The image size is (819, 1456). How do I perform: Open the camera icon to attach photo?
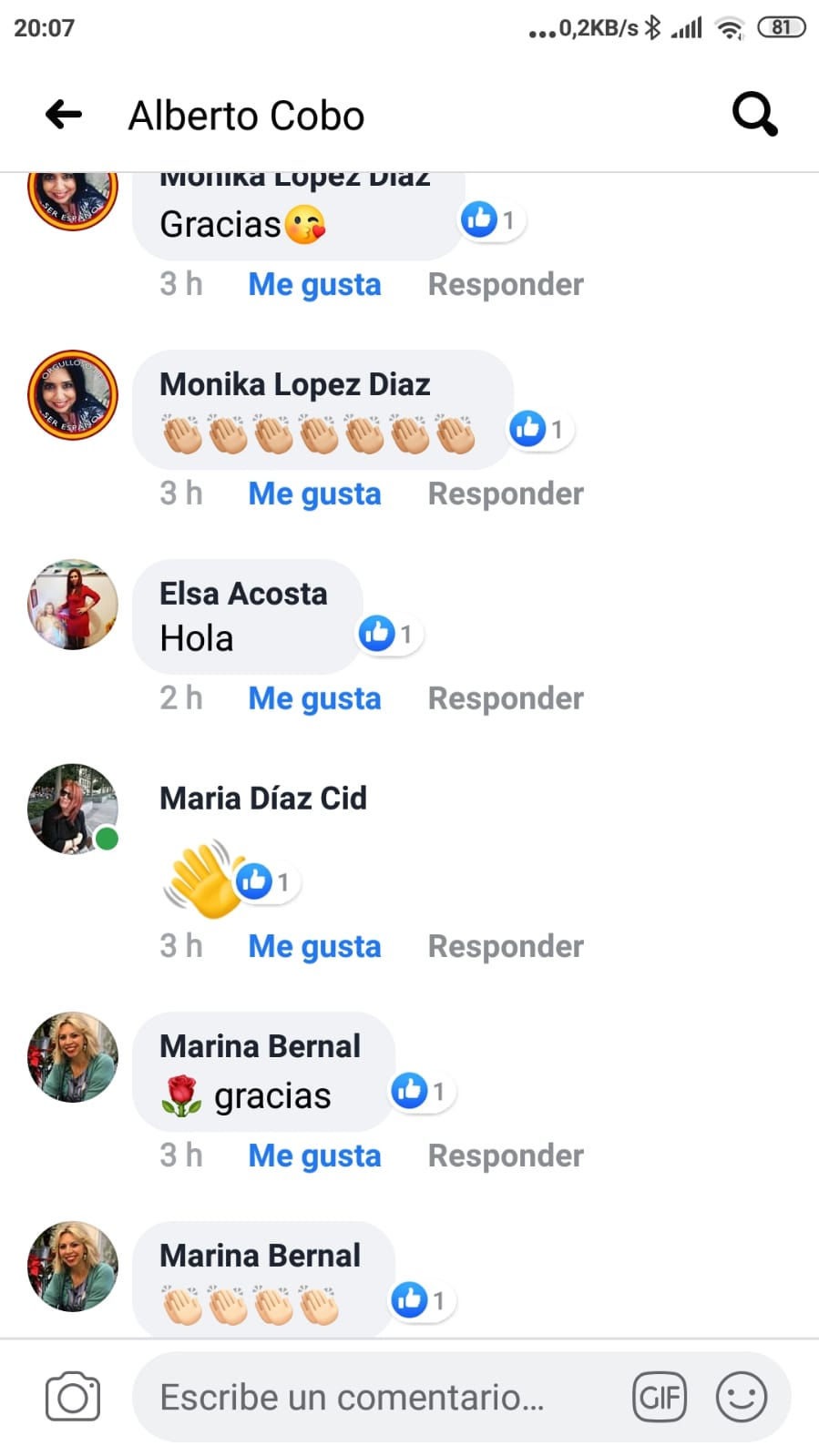73,1397
